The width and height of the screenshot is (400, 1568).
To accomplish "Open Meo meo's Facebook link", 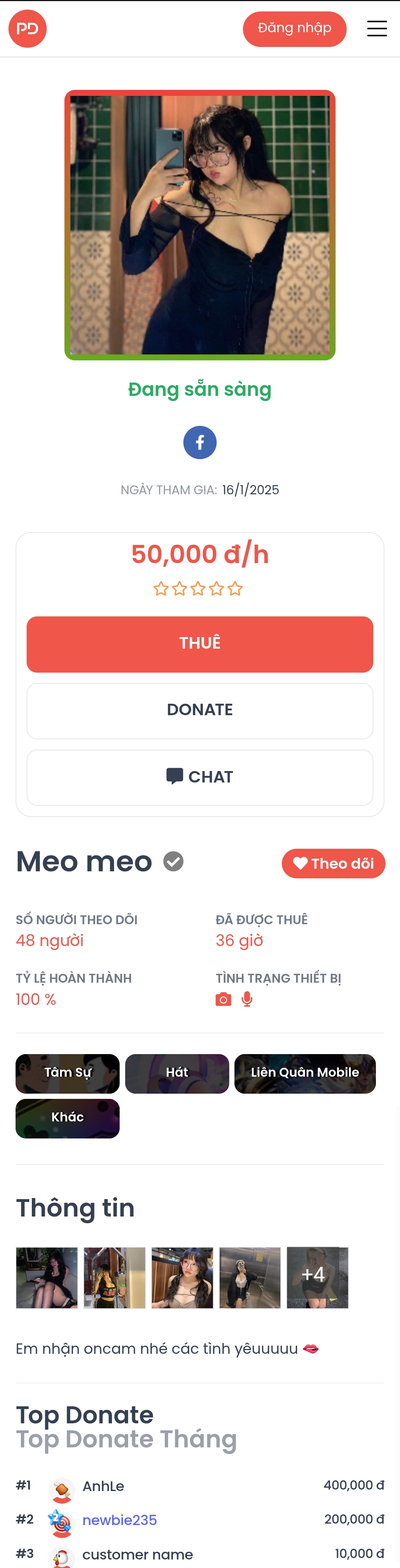I will point(200,443).
